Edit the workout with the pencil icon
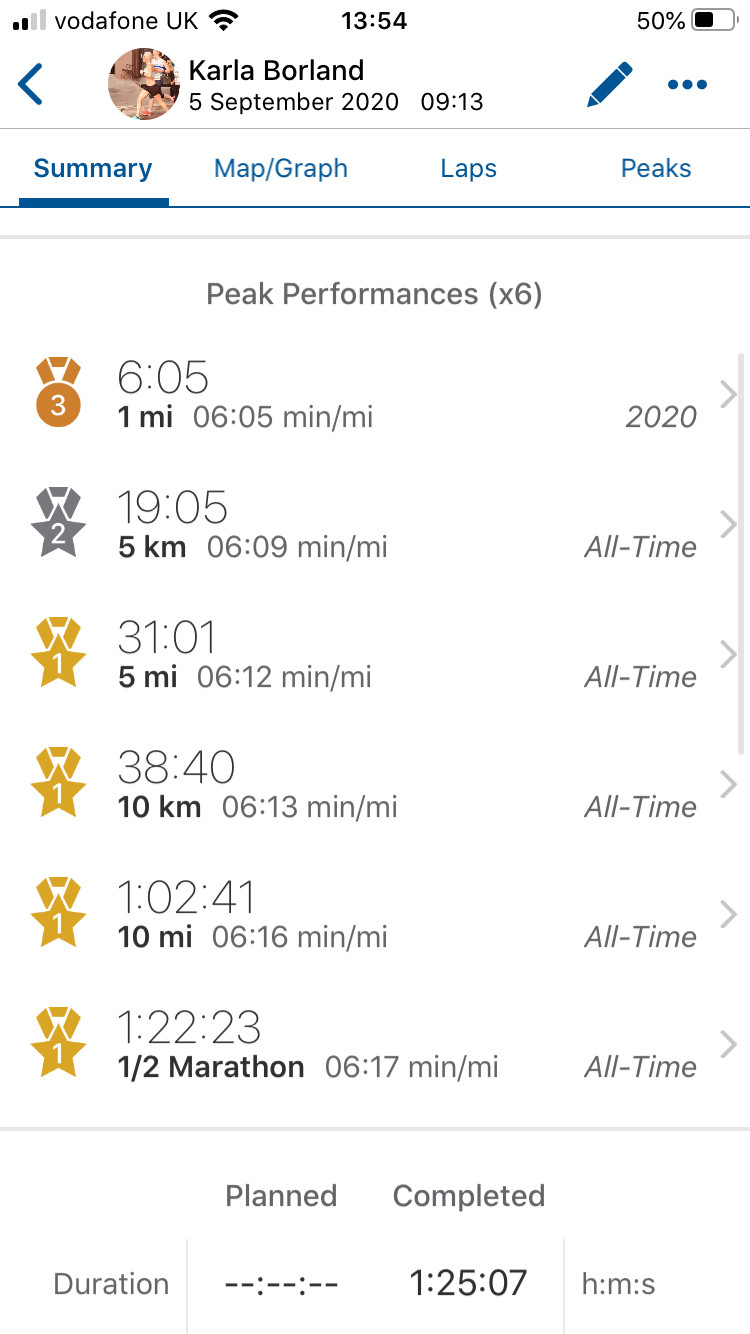Screen dimensions: 750x1334 click(610, 85)
